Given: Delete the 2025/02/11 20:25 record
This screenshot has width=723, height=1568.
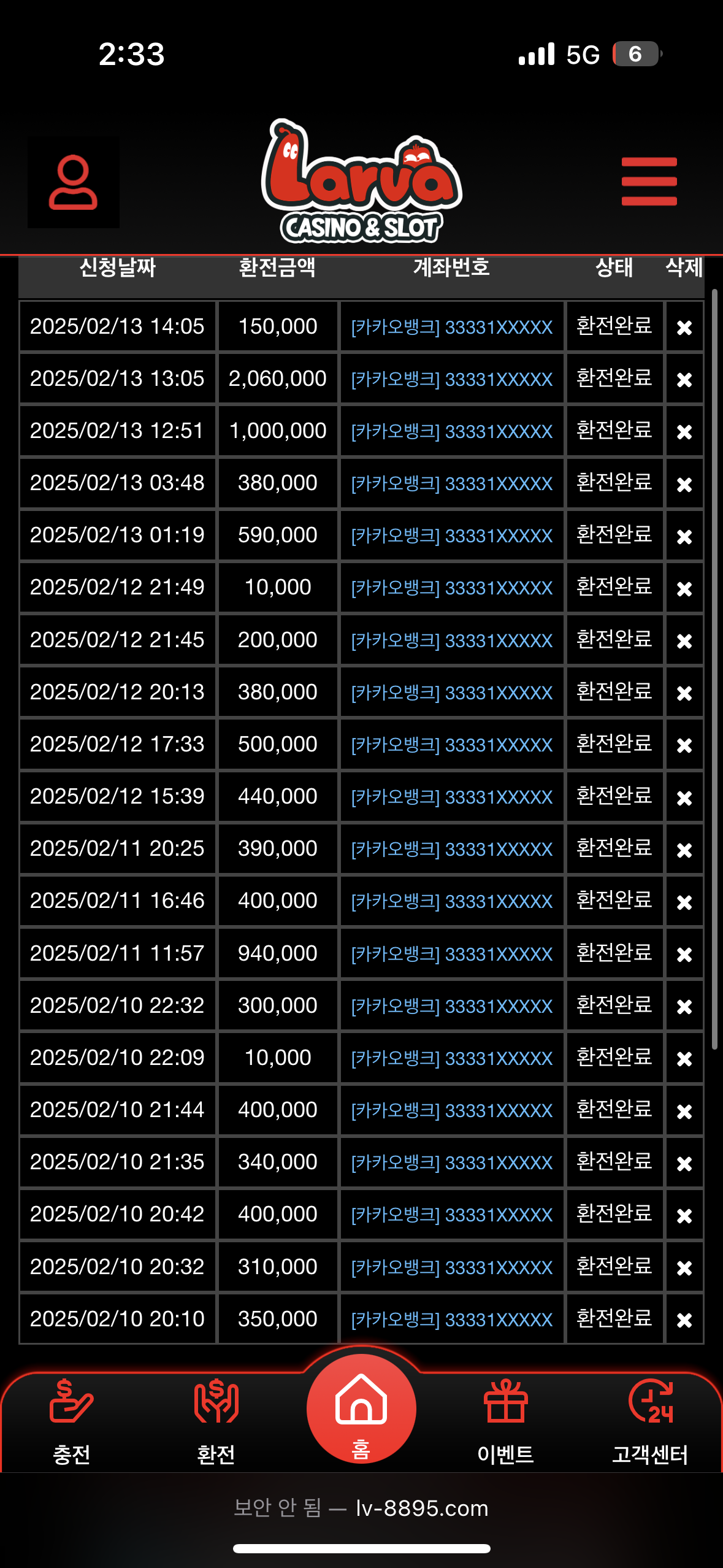Looking at the screenshot, I should point(684,850).
